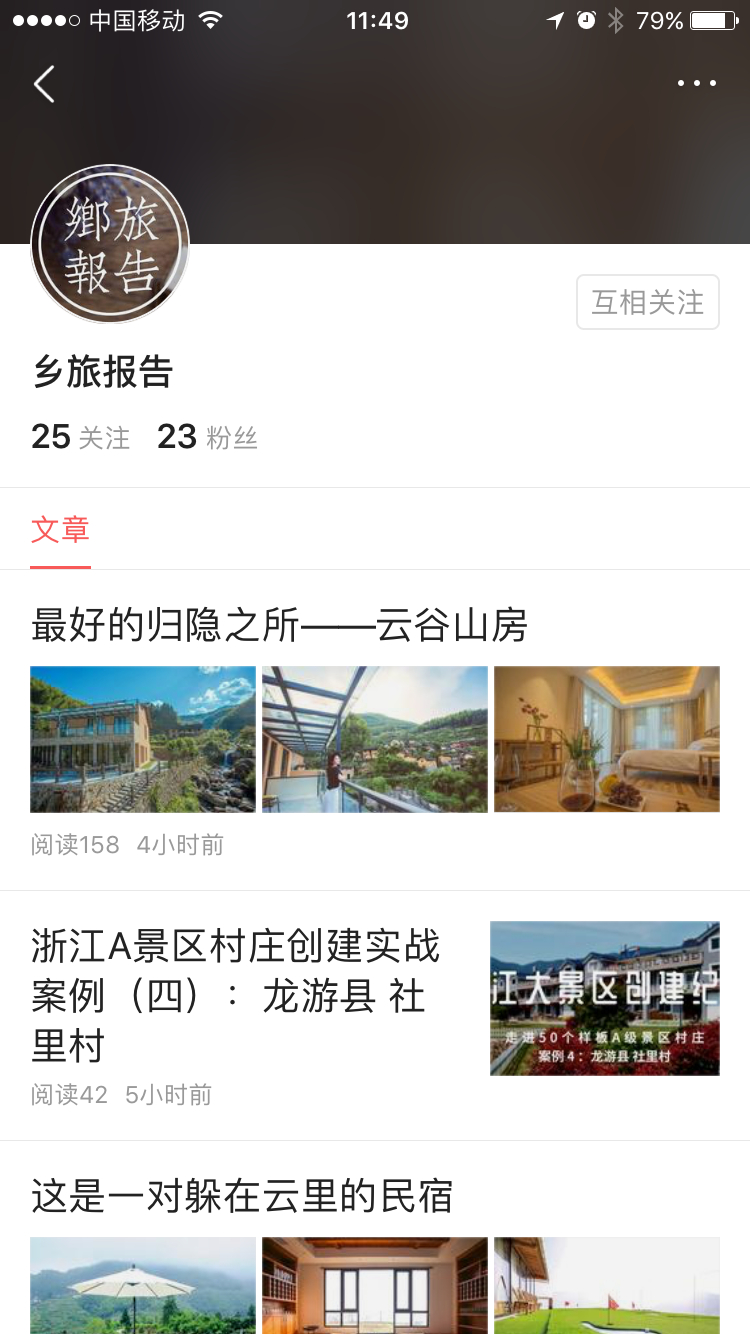Open the 乡旅报告 profile avatar

coord(110,244)
